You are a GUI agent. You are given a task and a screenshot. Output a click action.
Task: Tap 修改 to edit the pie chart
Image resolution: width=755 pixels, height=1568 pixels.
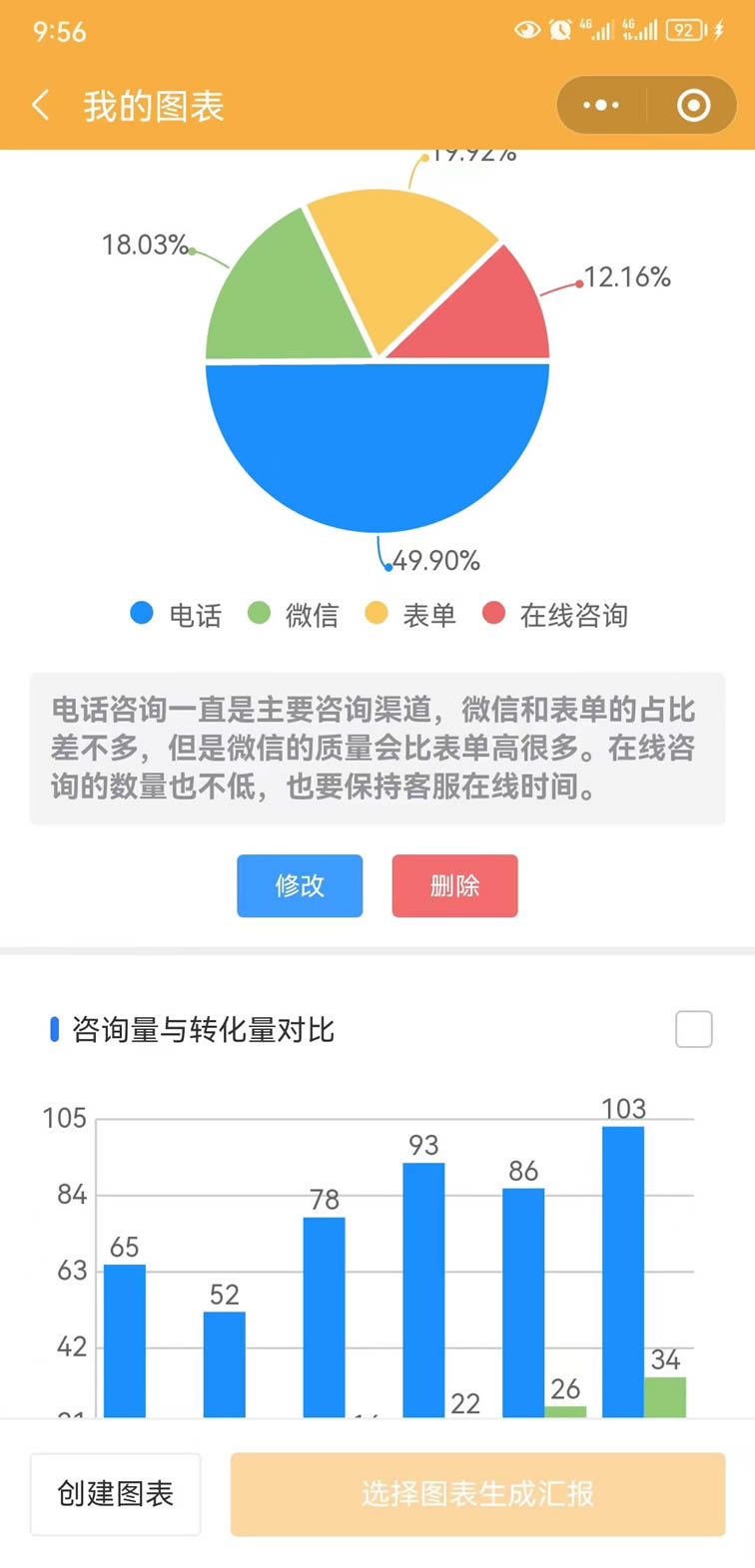coord(300,885)
